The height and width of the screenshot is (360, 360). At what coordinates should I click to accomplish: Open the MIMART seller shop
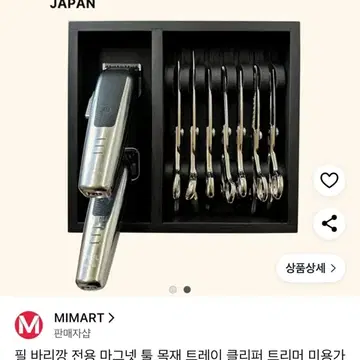(84, 318)
